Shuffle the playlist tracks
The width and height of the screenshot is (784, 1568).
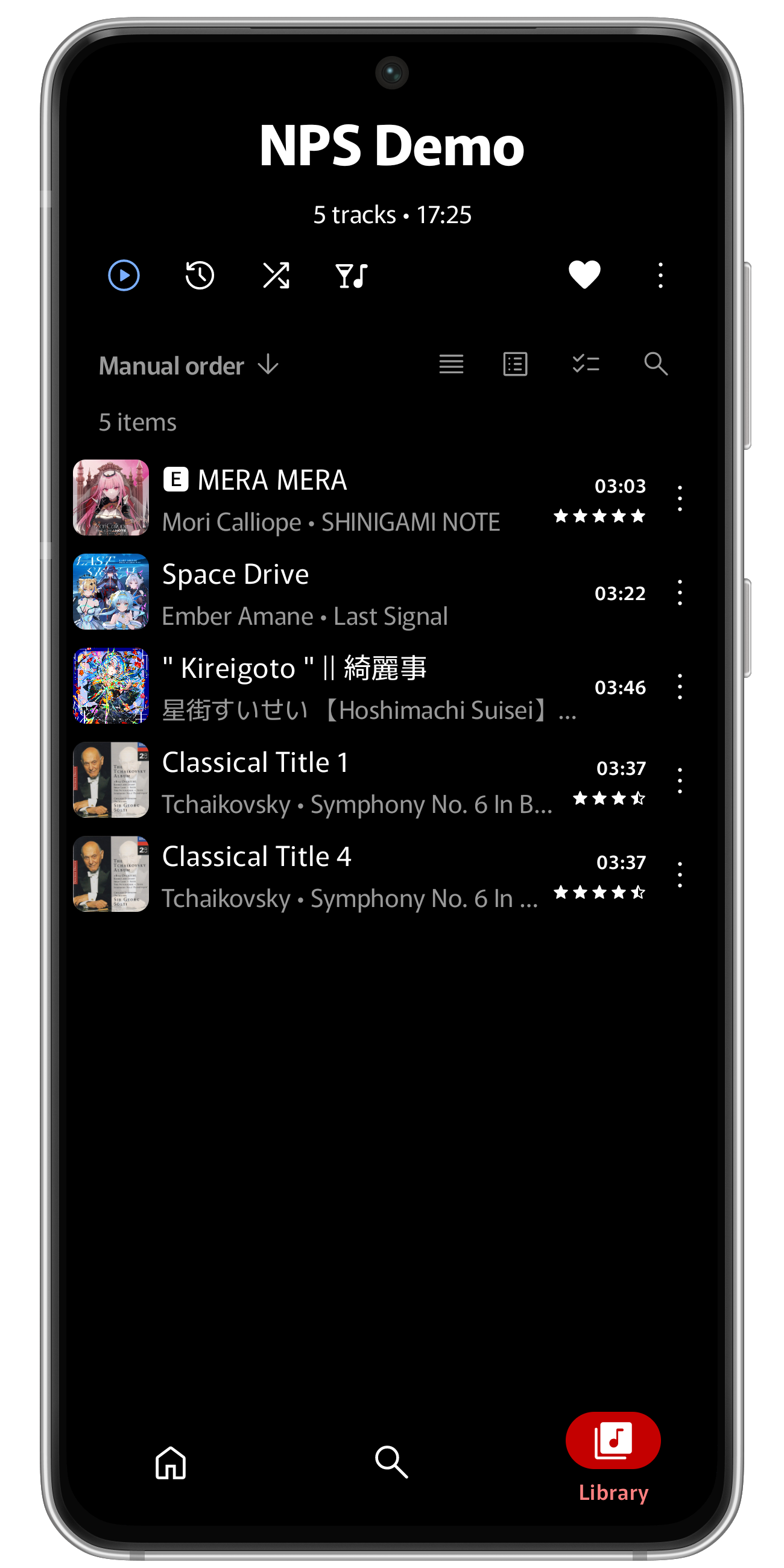click(x=276, y=276)
